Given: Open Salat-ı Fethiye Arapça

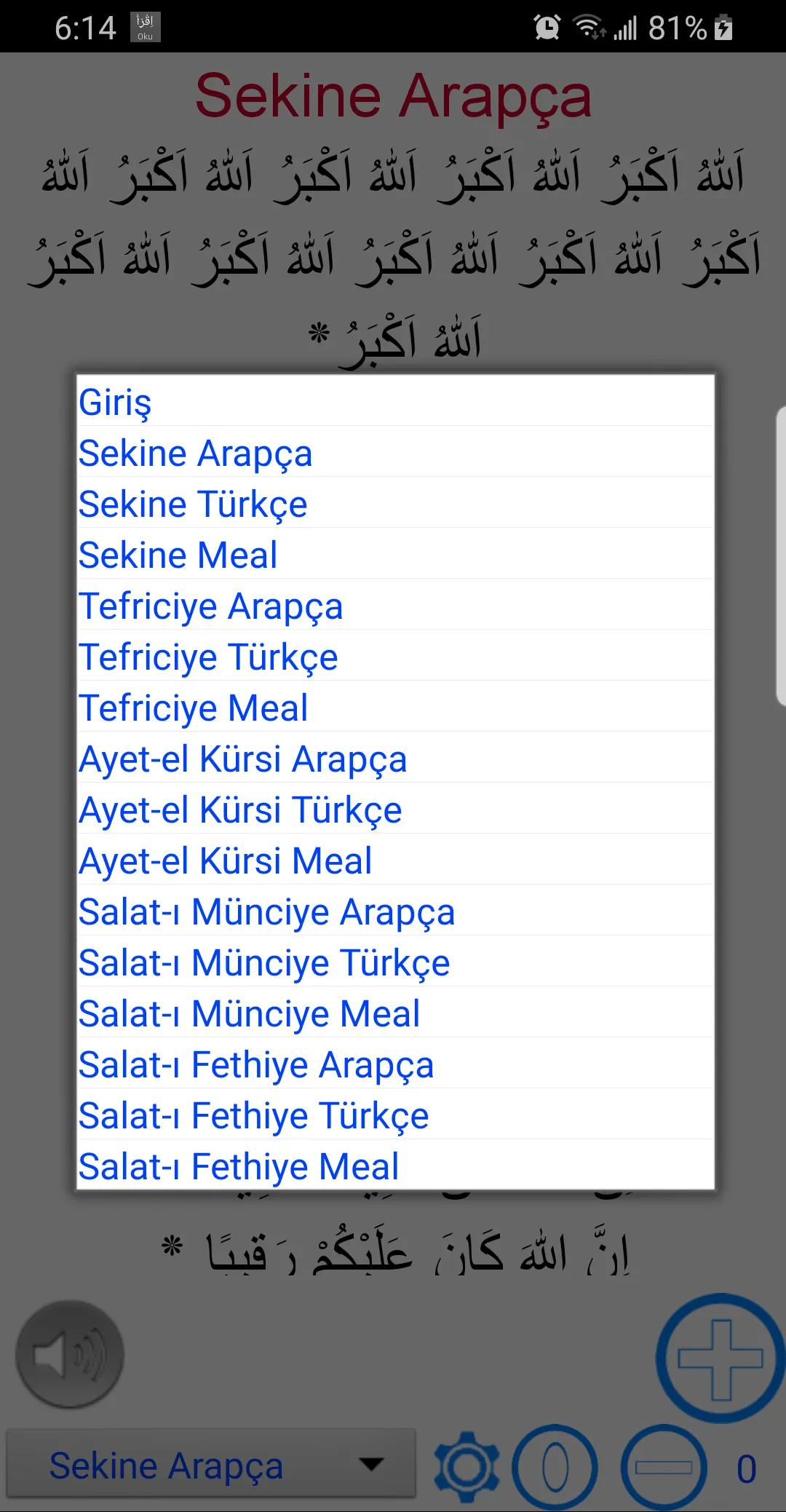Looking at the screenshot, I should 395,1063.
